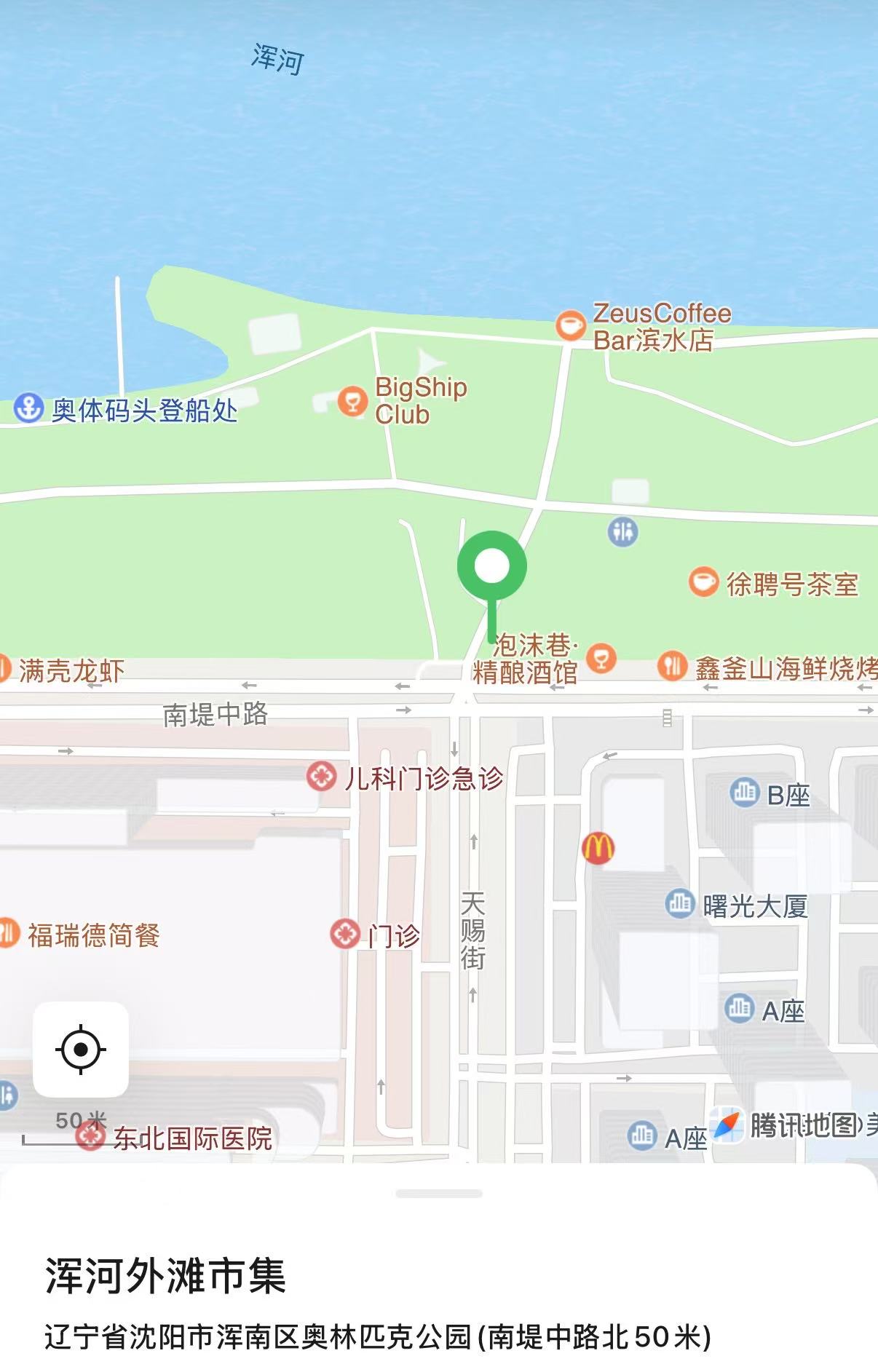Open the BigShip Club map marker

(352, 401)
